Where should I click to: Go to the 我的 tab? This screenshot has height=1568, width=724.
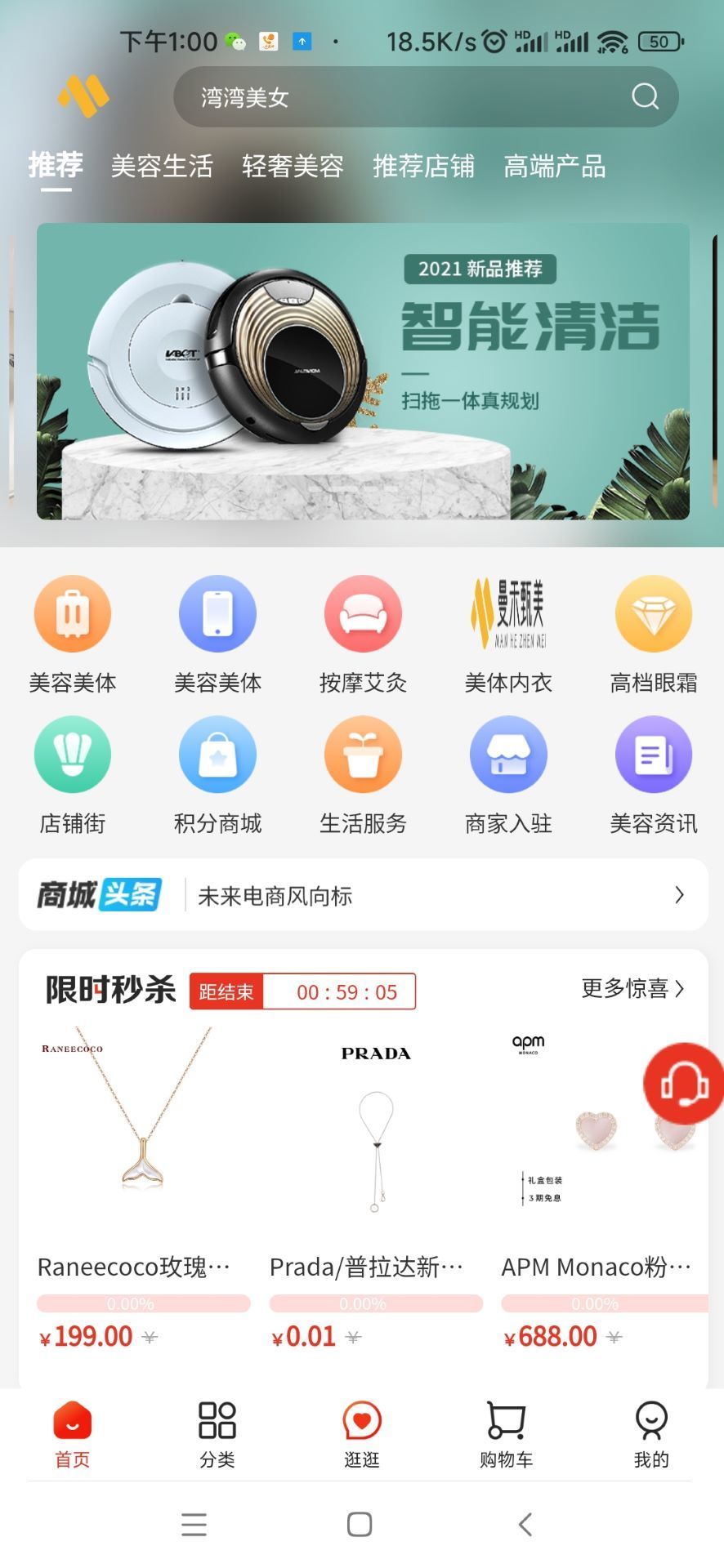pyautogui.click(x=651, y=1434)
